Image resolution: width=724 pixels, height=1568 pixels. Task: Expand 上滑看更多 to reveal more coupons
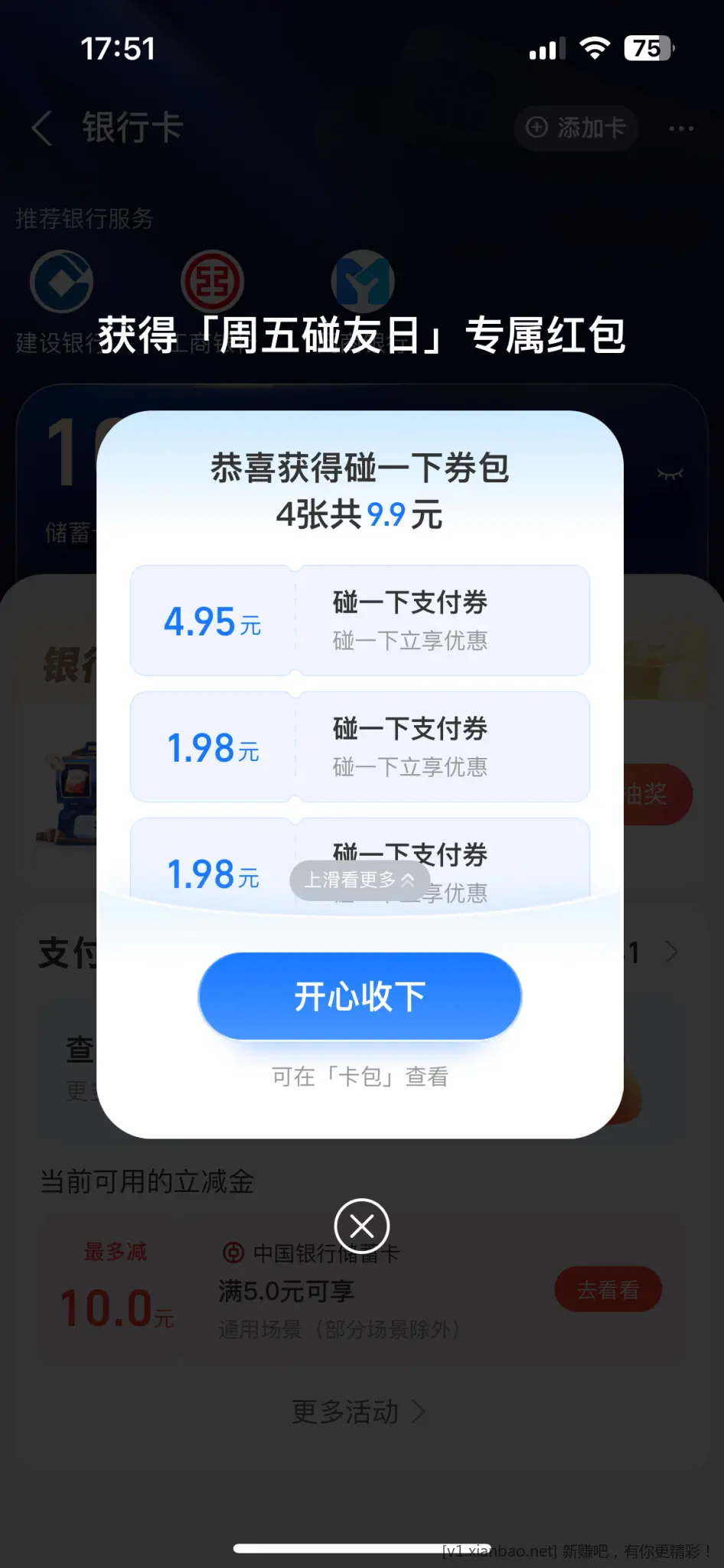click(361, 880)
